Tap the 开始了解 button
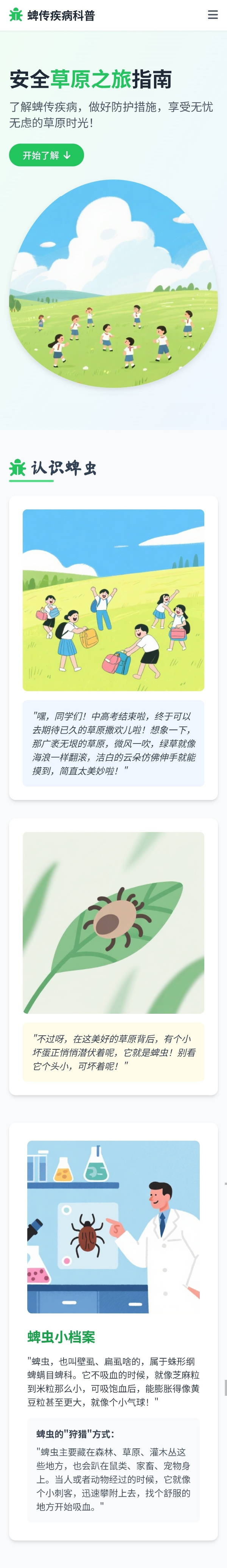Viewport: 227px width, 1568px height. coord(46,155)
